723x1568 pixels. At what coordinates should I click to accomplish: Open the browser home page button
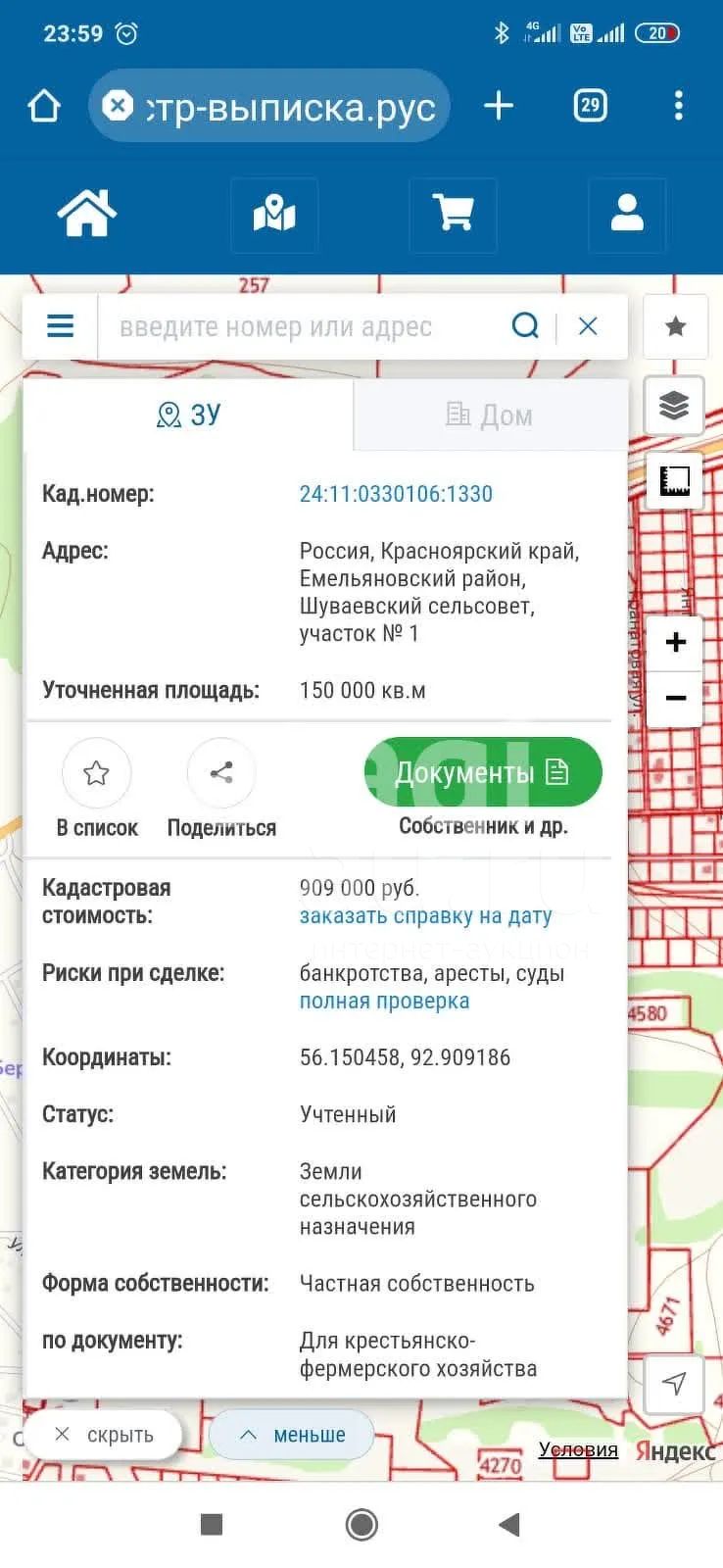click(x=44, y=106)
